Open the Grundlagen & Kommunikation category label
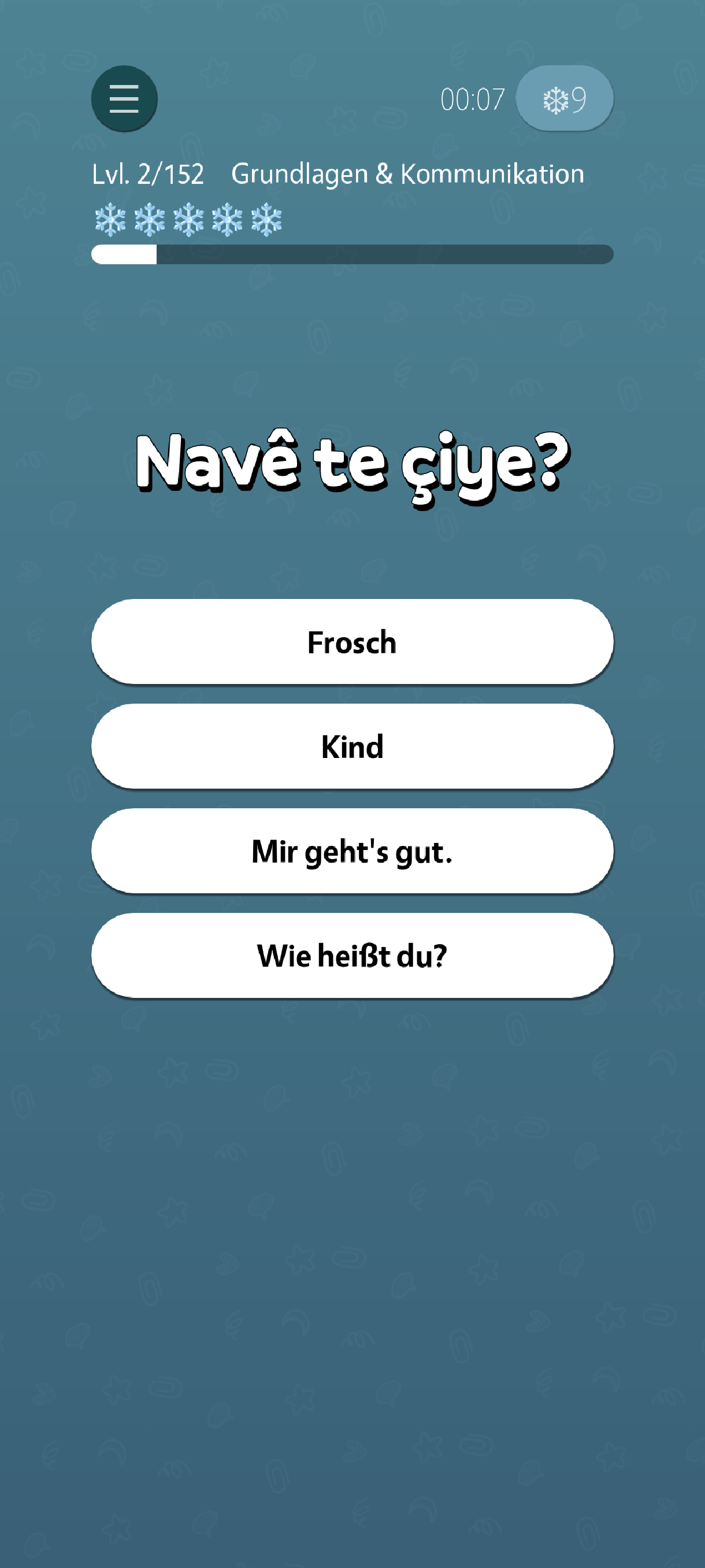Image resolution: width=705 pixels, height=1568 pixels. click(x=407, y=173)
